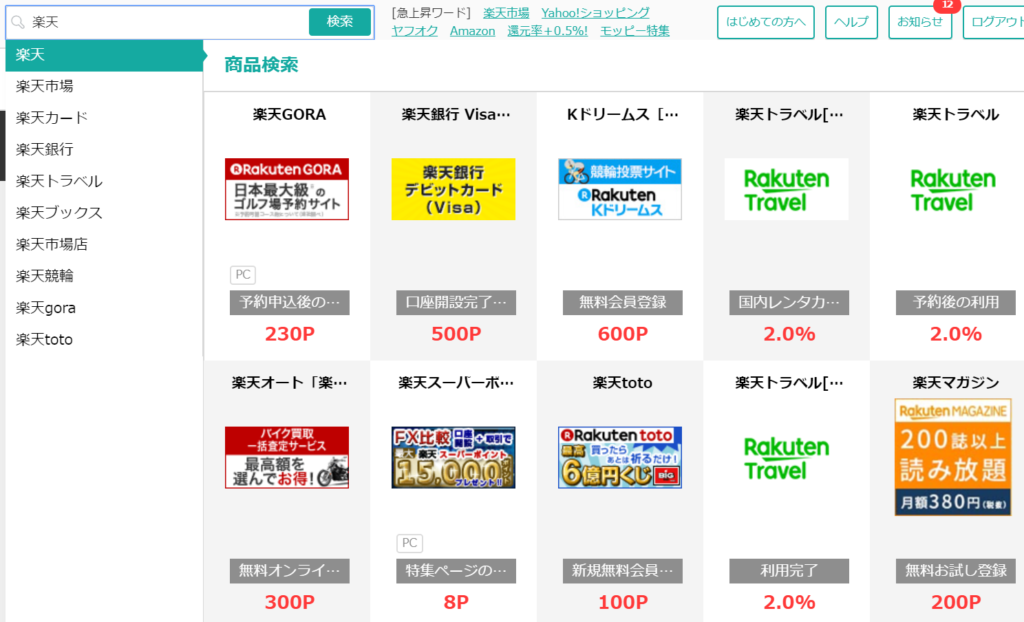Image resolution: width=1024 pixels, height=622 pixels.
Task: Open the モッピー特集 link
Action: 634,31
